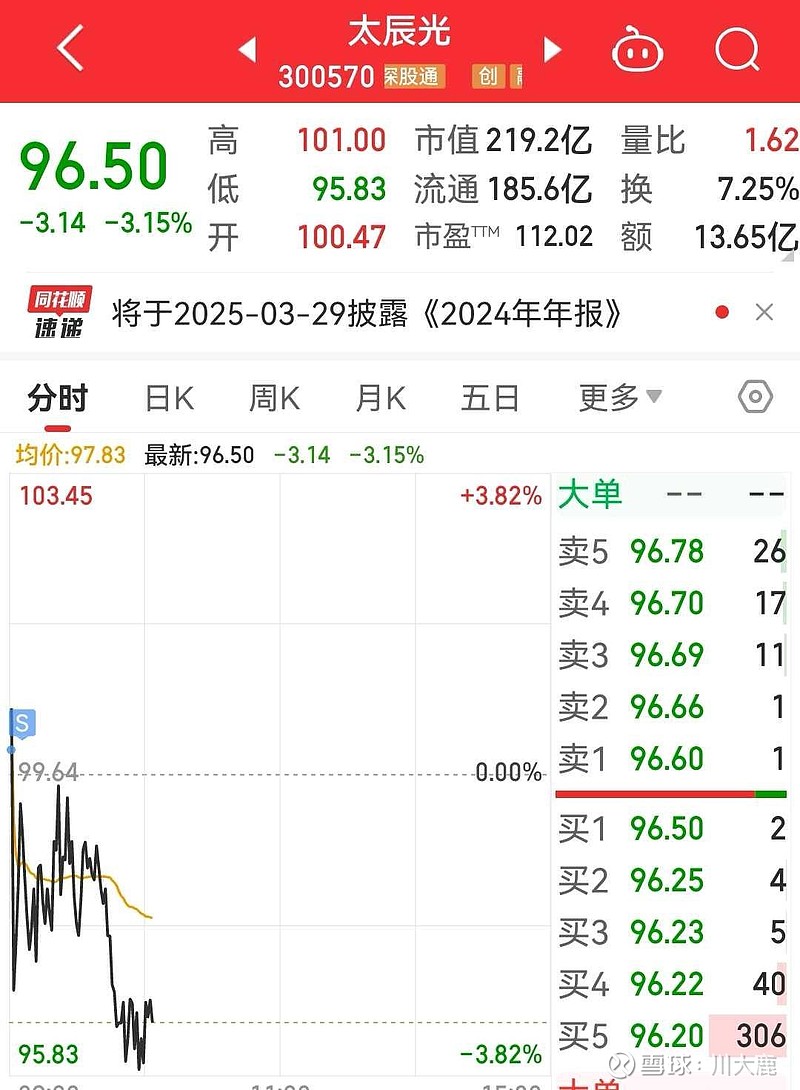Open the 更多 dropdown
800x1090 pixels.
click(x=611, y=397)
